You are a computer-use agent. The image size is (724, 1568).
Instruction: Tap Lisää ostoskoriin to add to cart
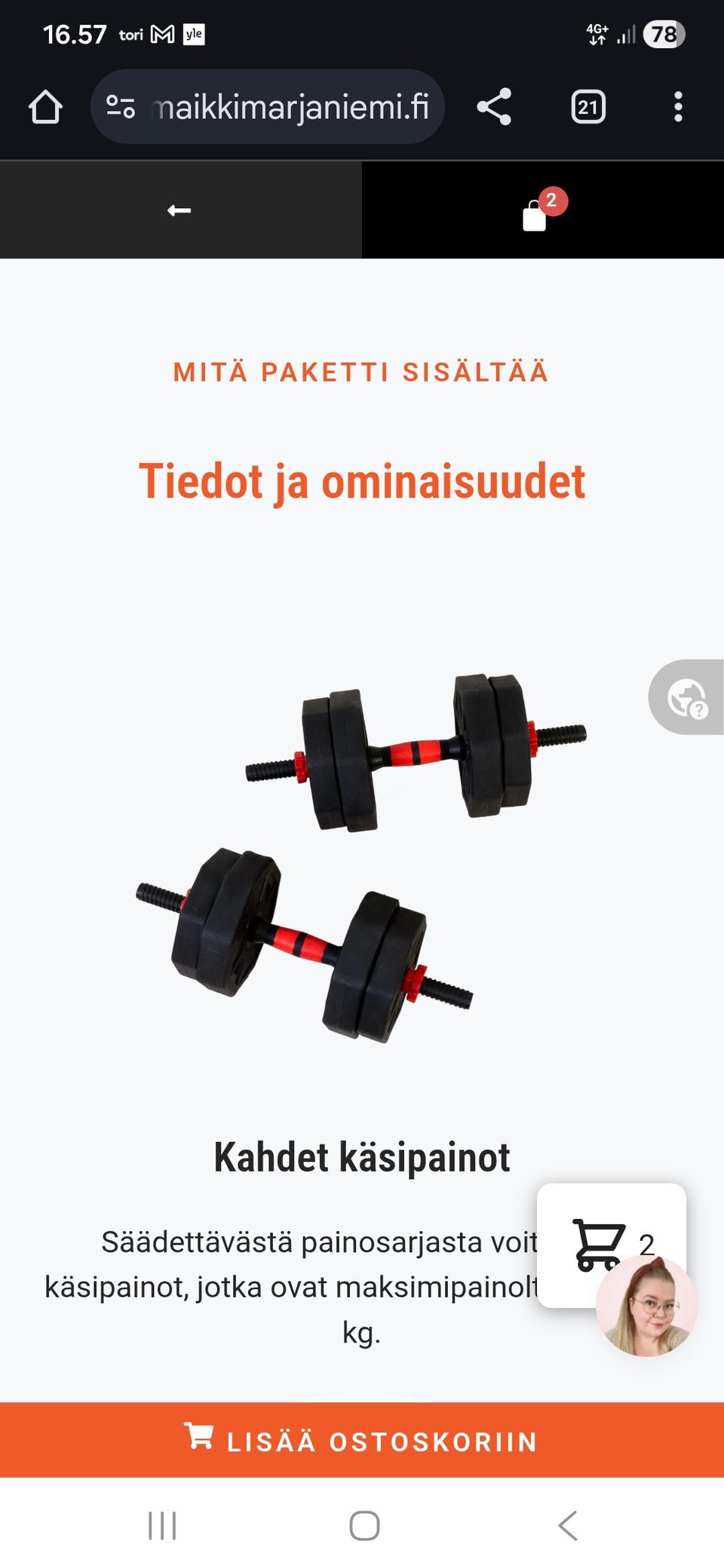point(362,1439)
